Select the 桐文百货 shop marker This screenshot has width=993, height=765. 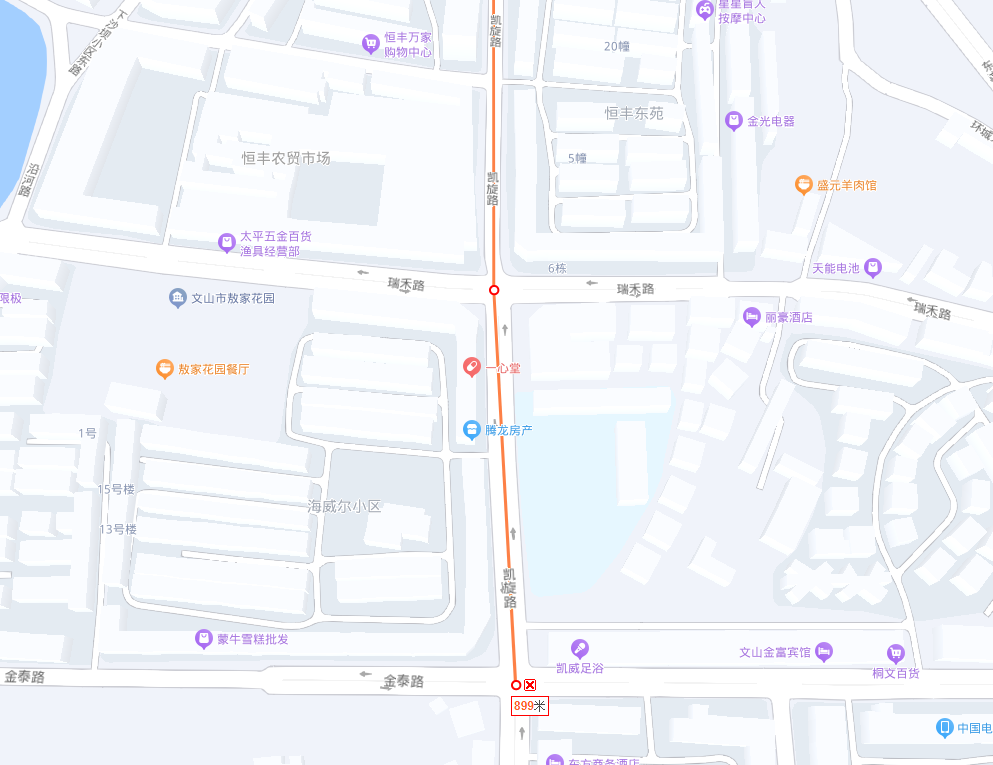pos(895,653)
